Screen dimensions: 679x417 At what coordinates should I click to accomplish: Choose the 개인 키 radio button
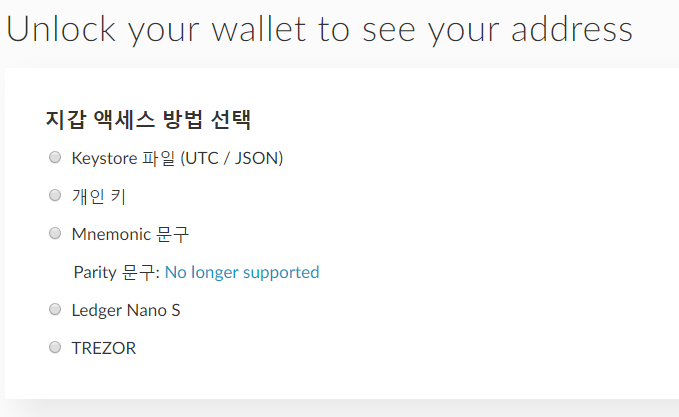pos(55,195)
